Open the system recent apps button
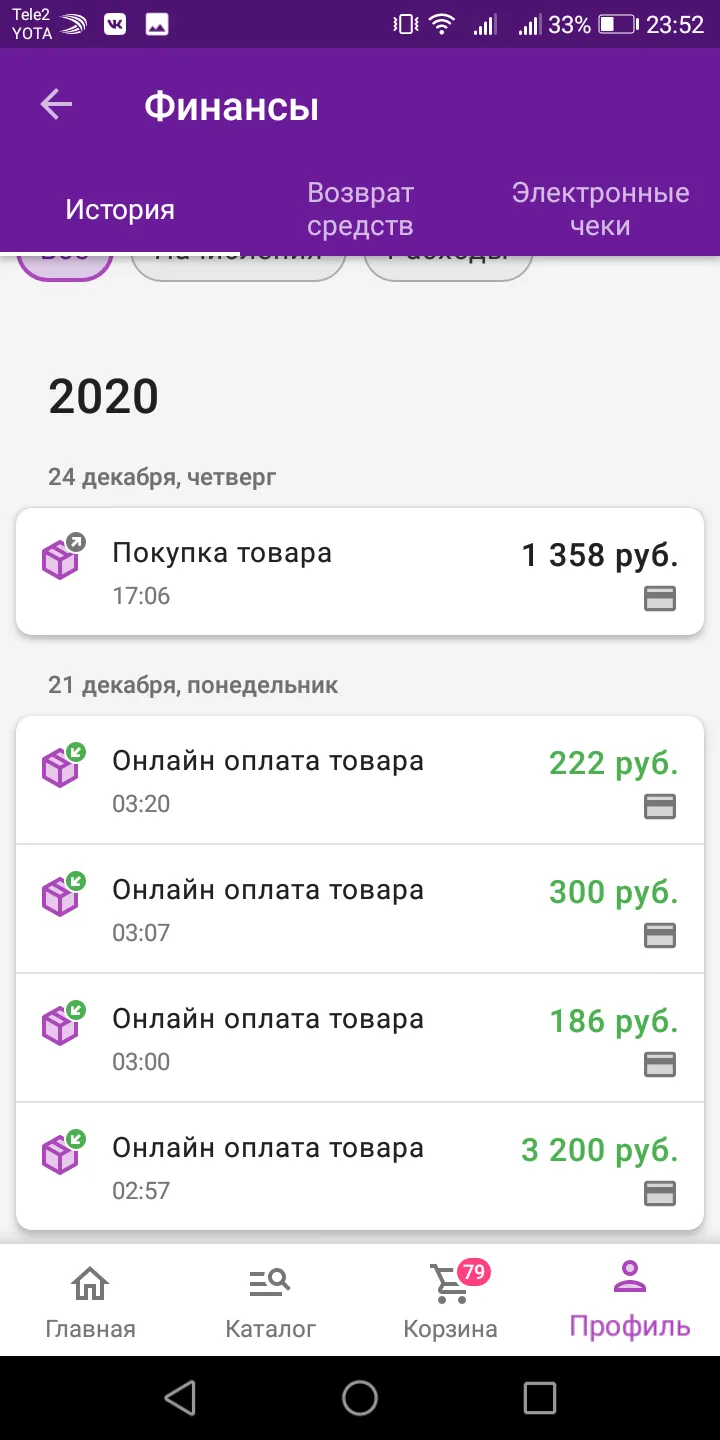The height and width of the screenshot is (1440, 720). [540, 1398]
